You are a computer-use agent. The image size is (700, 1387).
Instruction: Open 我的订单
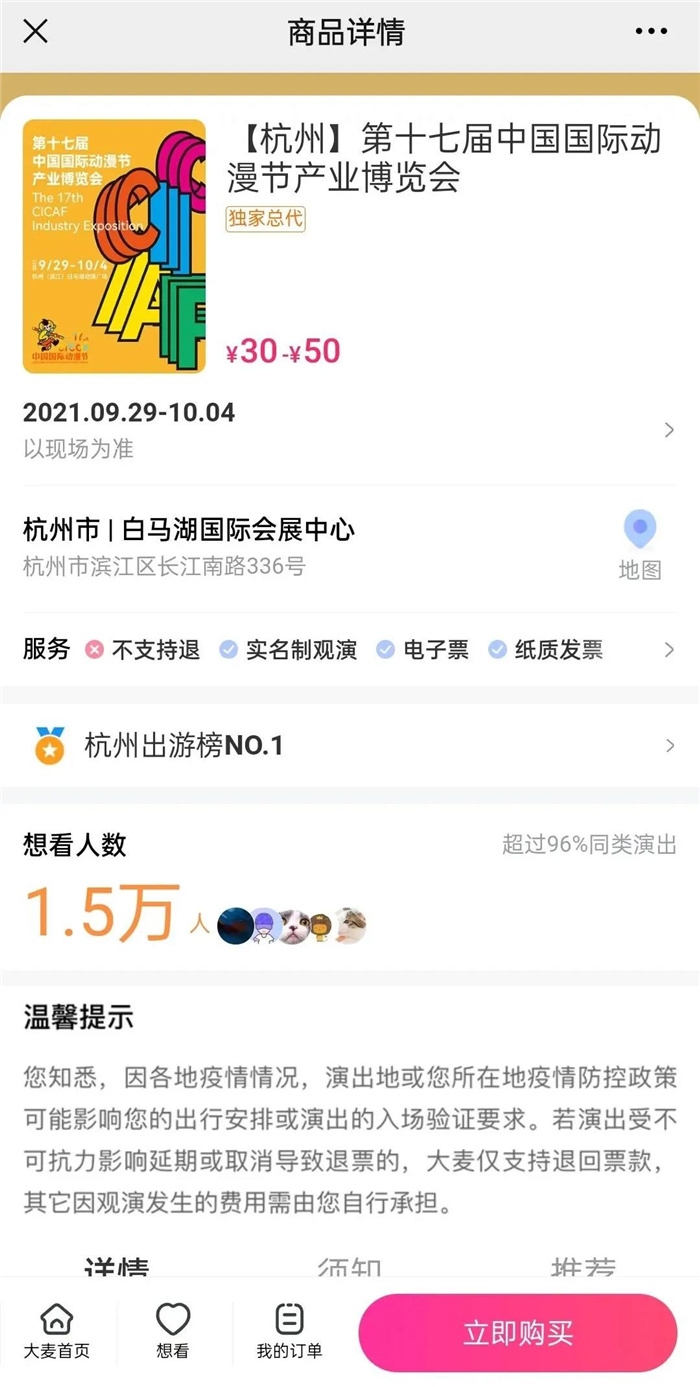point(289,1332)
